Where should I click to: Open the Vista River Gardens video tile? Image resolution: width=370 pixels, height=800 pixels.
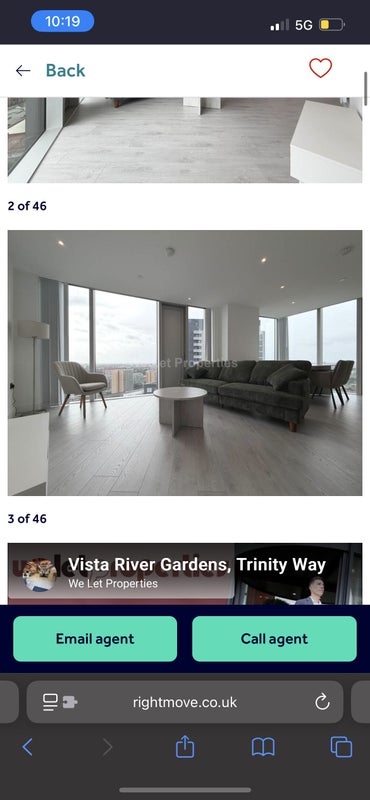(x=185, y=573)
